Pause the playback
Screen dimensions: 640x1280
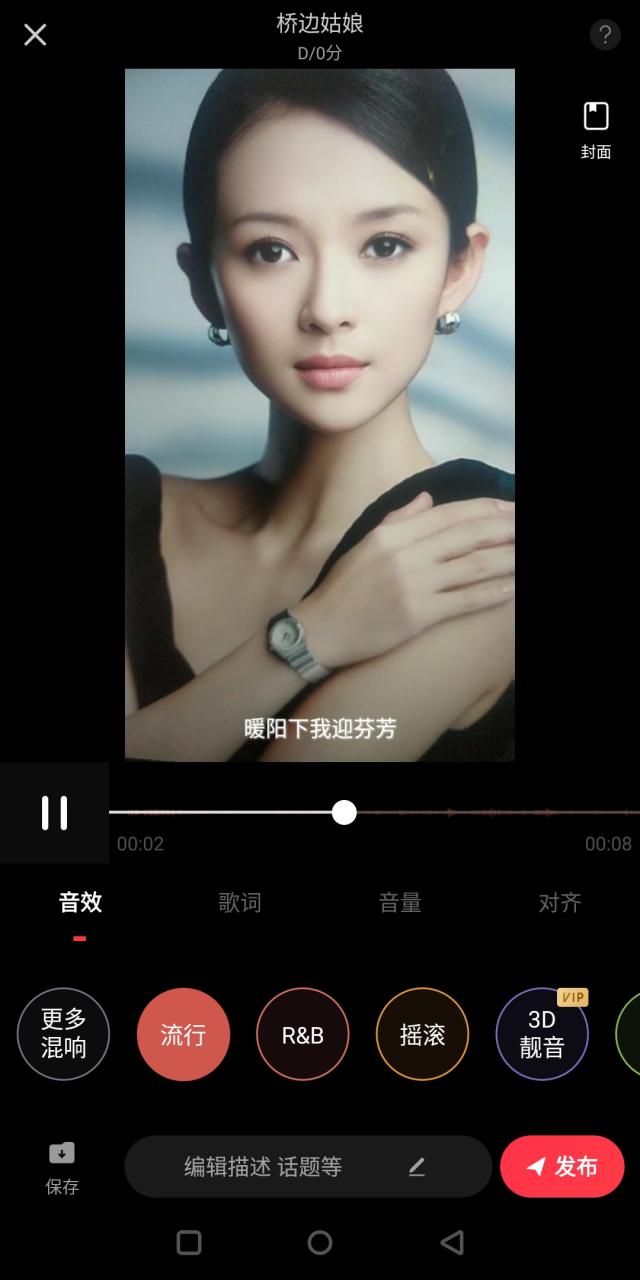point(54,812)
